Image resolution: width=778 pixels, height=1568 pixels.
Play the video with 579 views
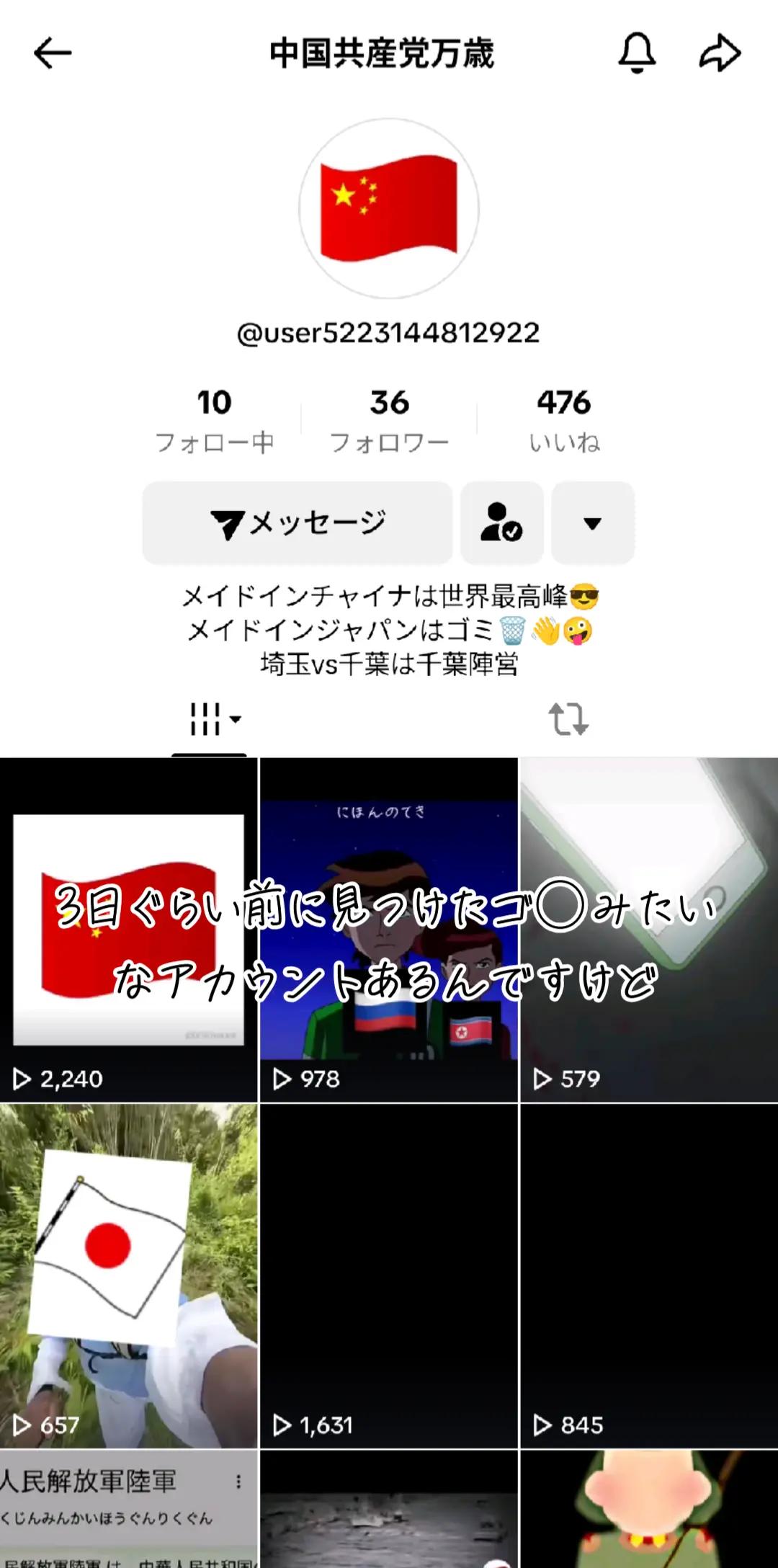coord(649,930)
